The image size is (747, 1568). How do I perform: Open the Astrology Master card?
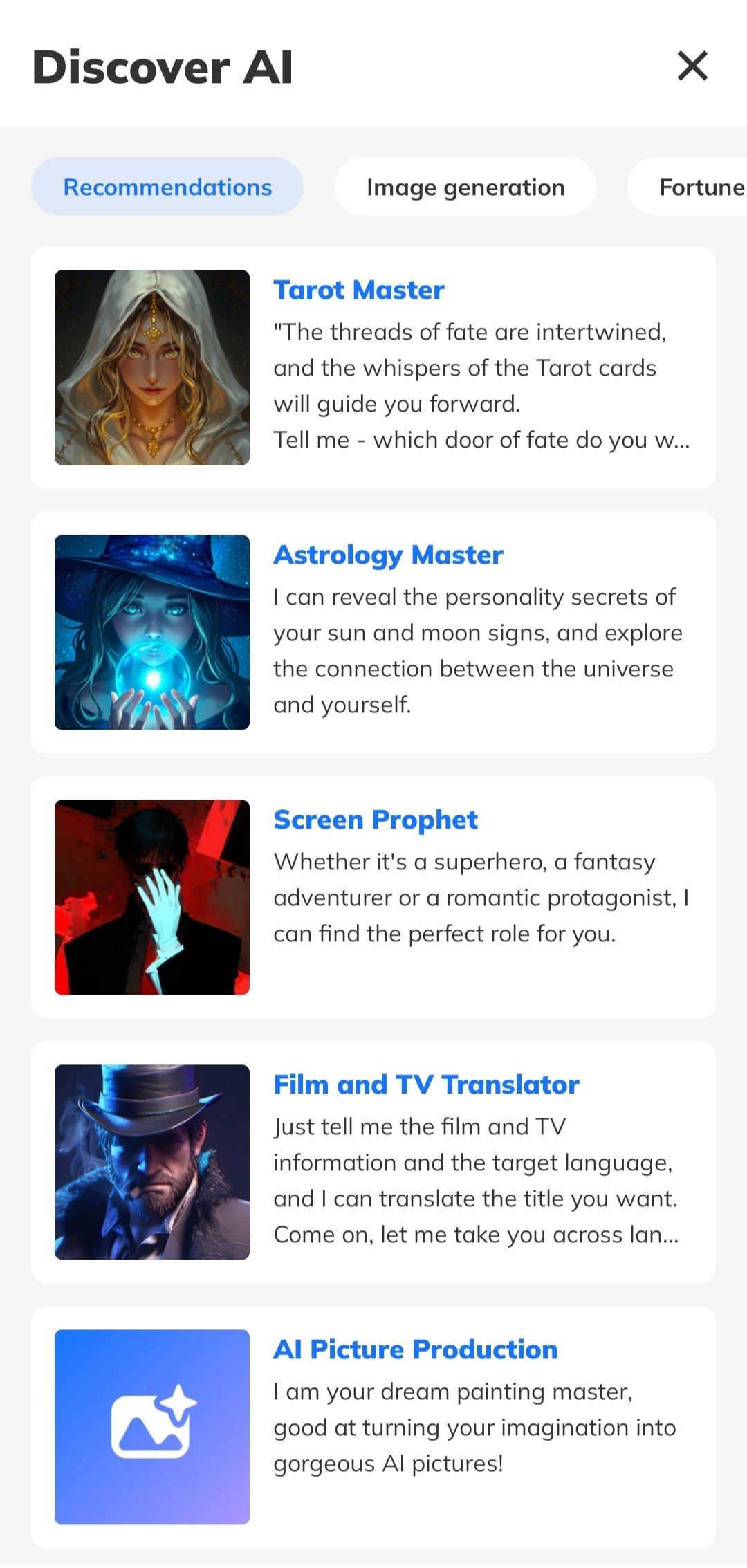373,632
